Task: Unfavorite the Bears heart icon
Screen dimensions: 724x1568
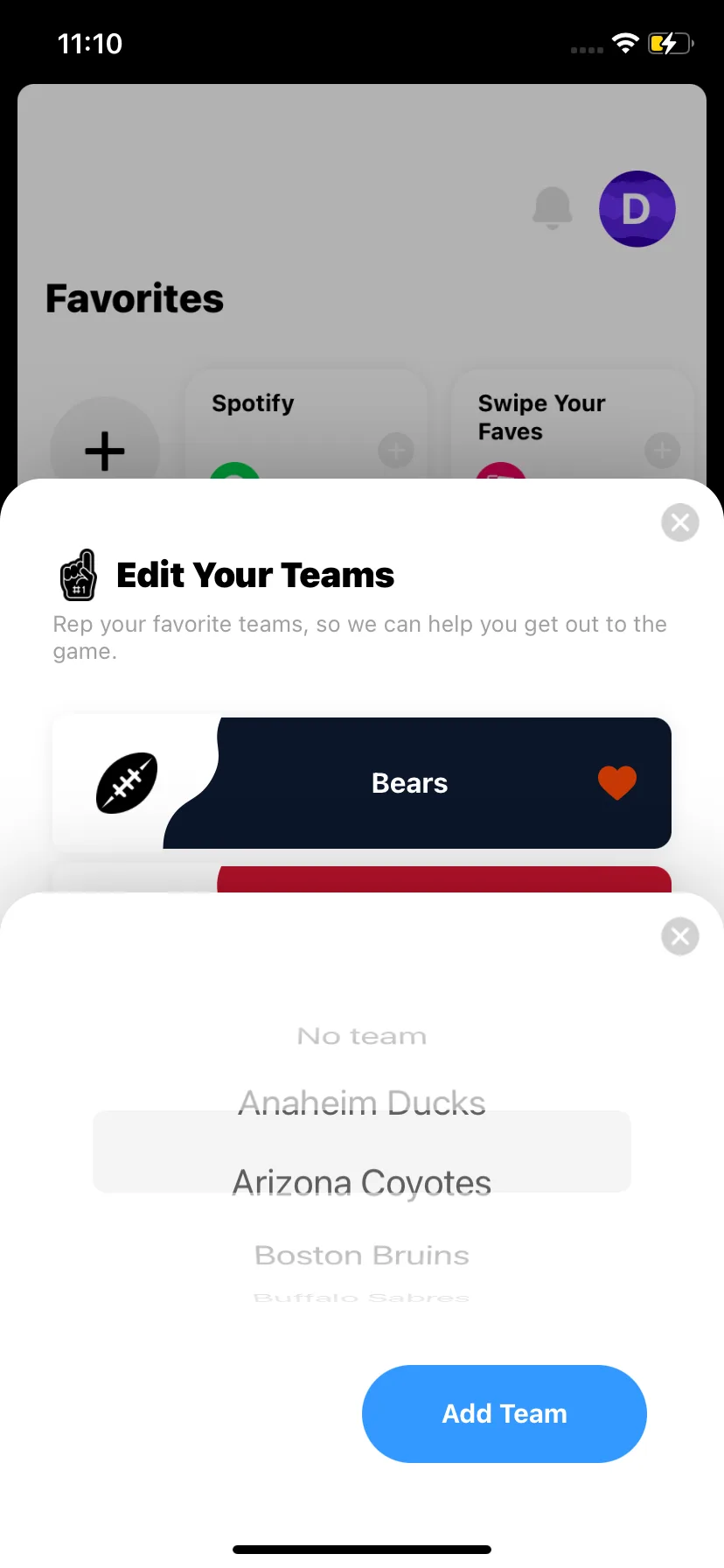Action: click(x=616, y=782)
